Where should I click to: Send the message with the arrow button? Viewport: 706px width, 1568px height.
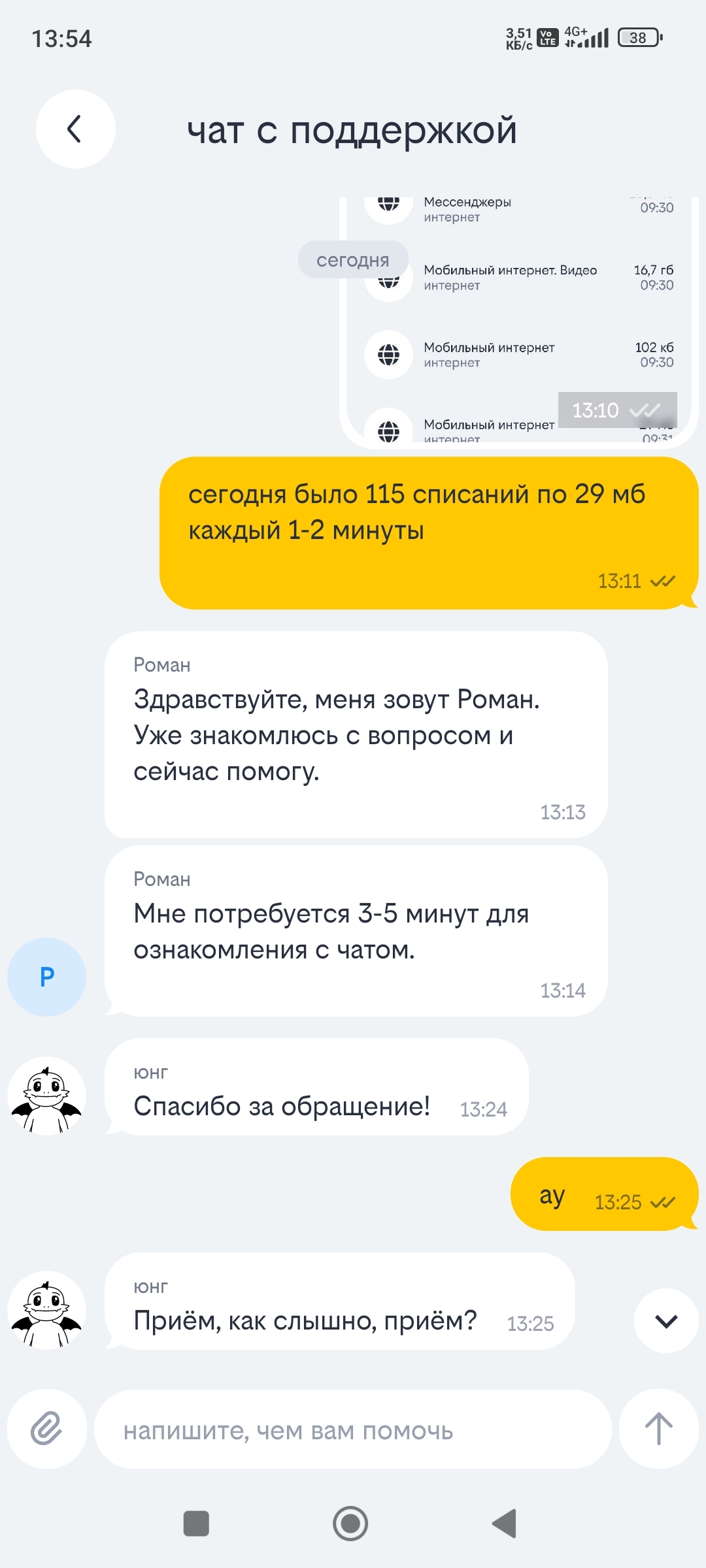click(658, 1429)
